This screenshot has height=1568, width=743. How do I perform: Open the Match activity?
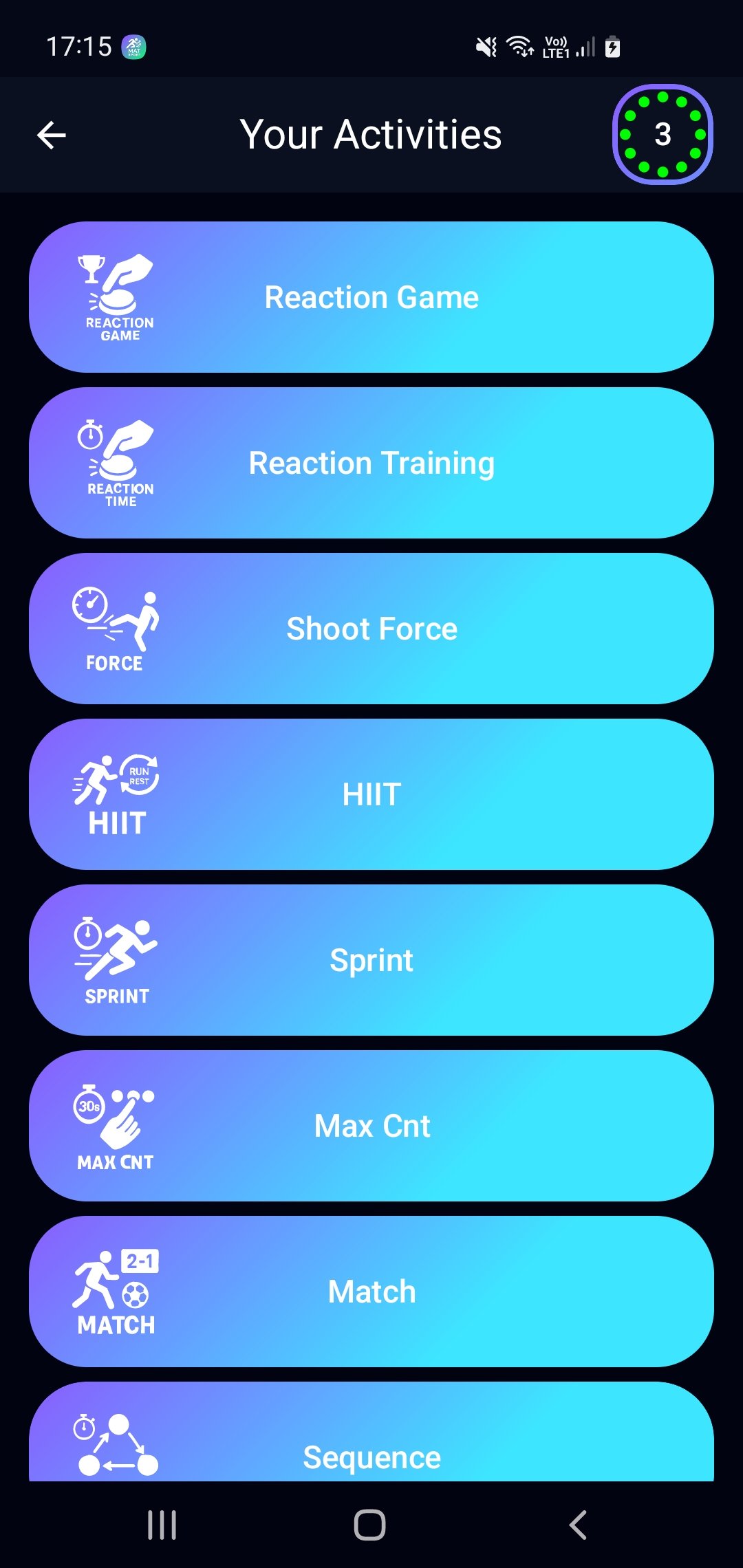point(371,1292)
